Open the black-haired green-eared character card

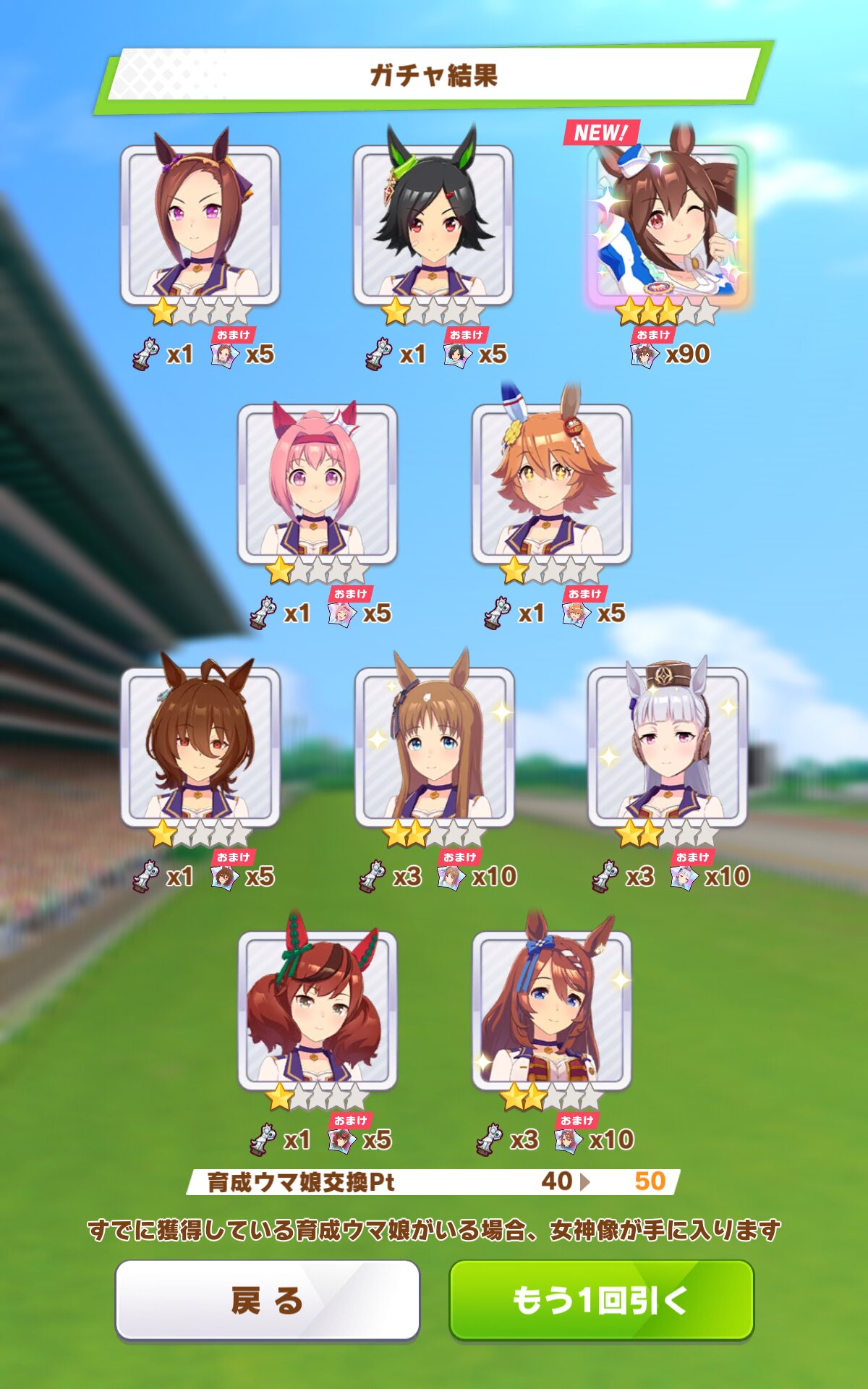[x=433, y=225]
